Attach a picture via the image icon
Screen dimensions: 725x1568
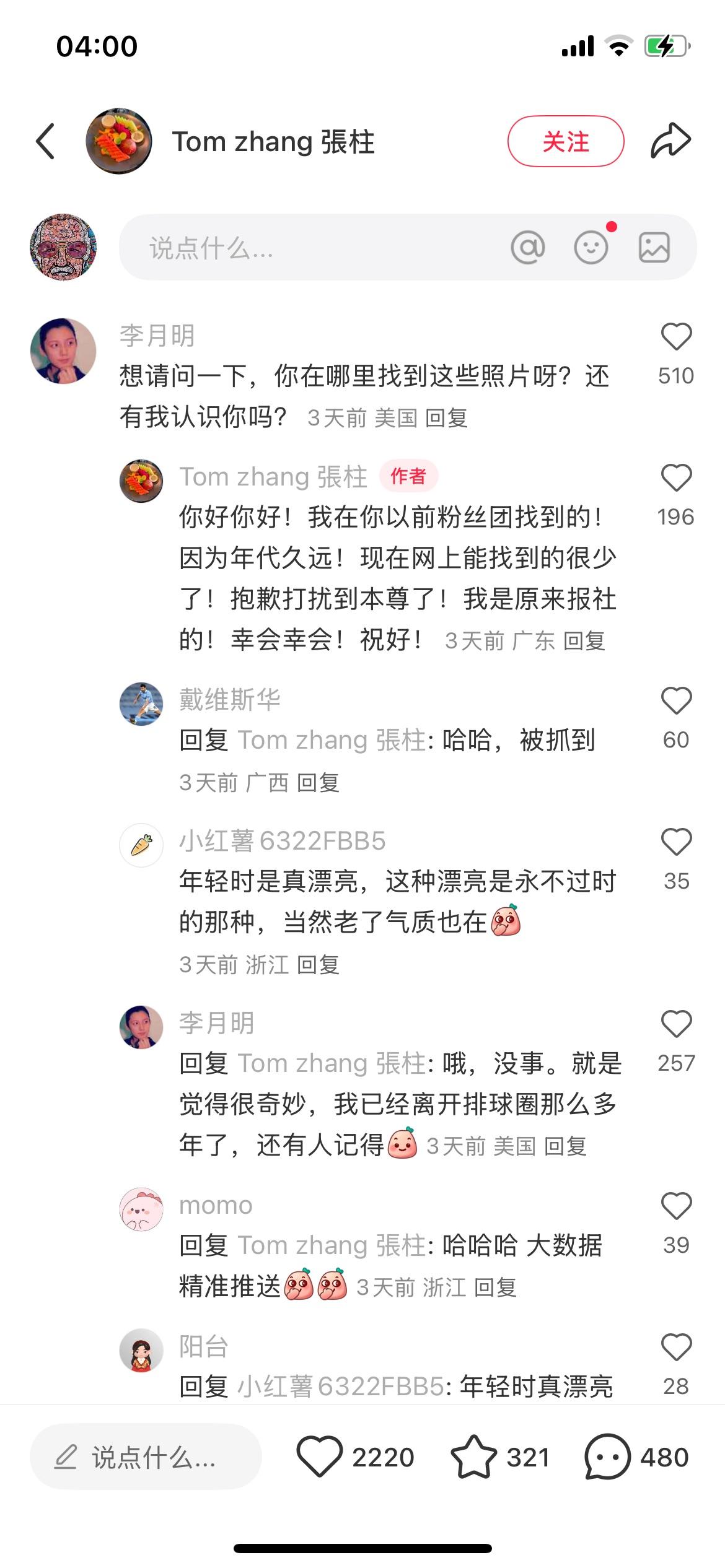point(654,248)
